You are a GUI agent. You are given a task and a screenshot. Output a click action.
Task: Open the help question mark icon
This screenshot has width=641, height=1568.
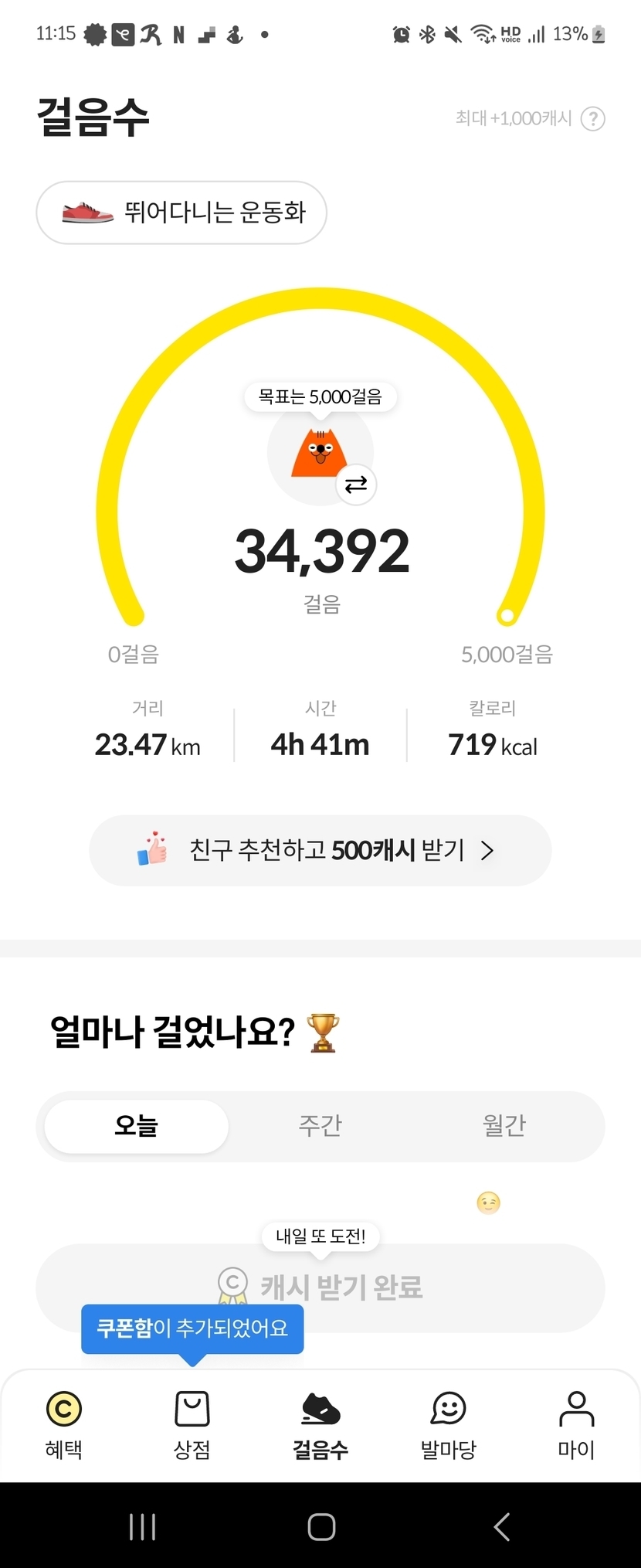592,119
